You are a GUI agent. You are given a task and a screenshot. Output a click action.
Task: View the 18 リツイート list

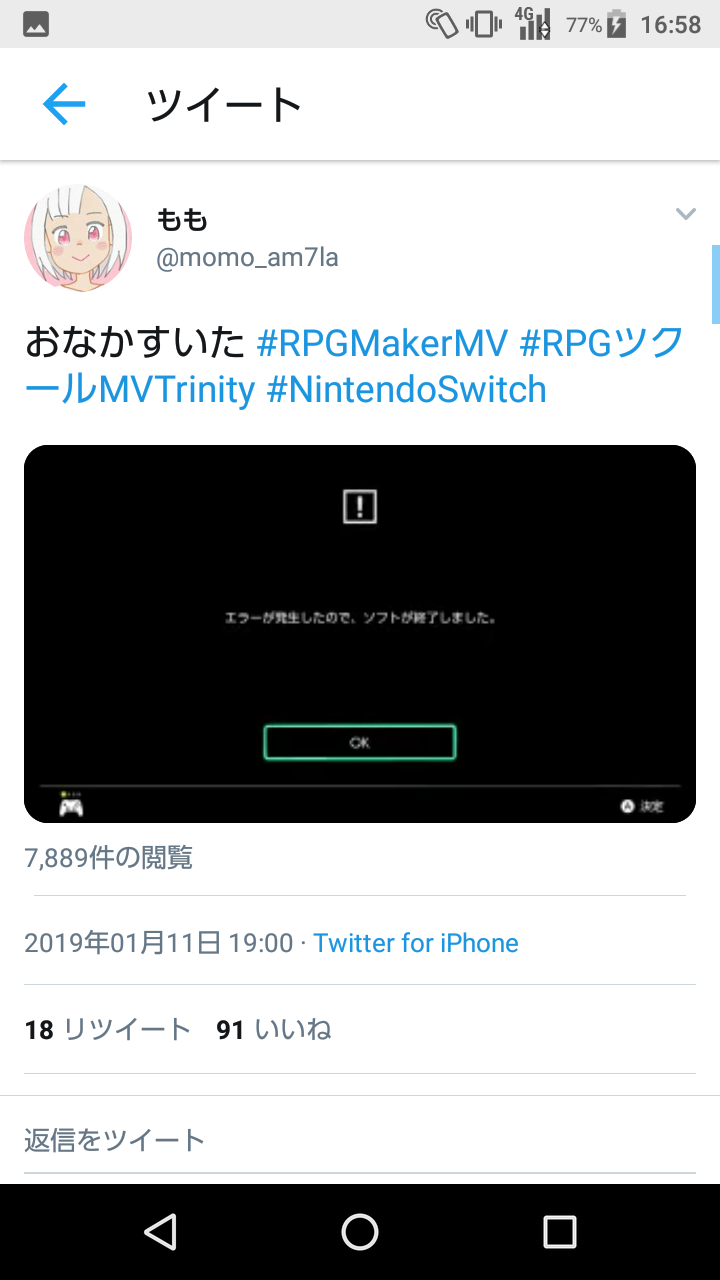(108, 1029)
